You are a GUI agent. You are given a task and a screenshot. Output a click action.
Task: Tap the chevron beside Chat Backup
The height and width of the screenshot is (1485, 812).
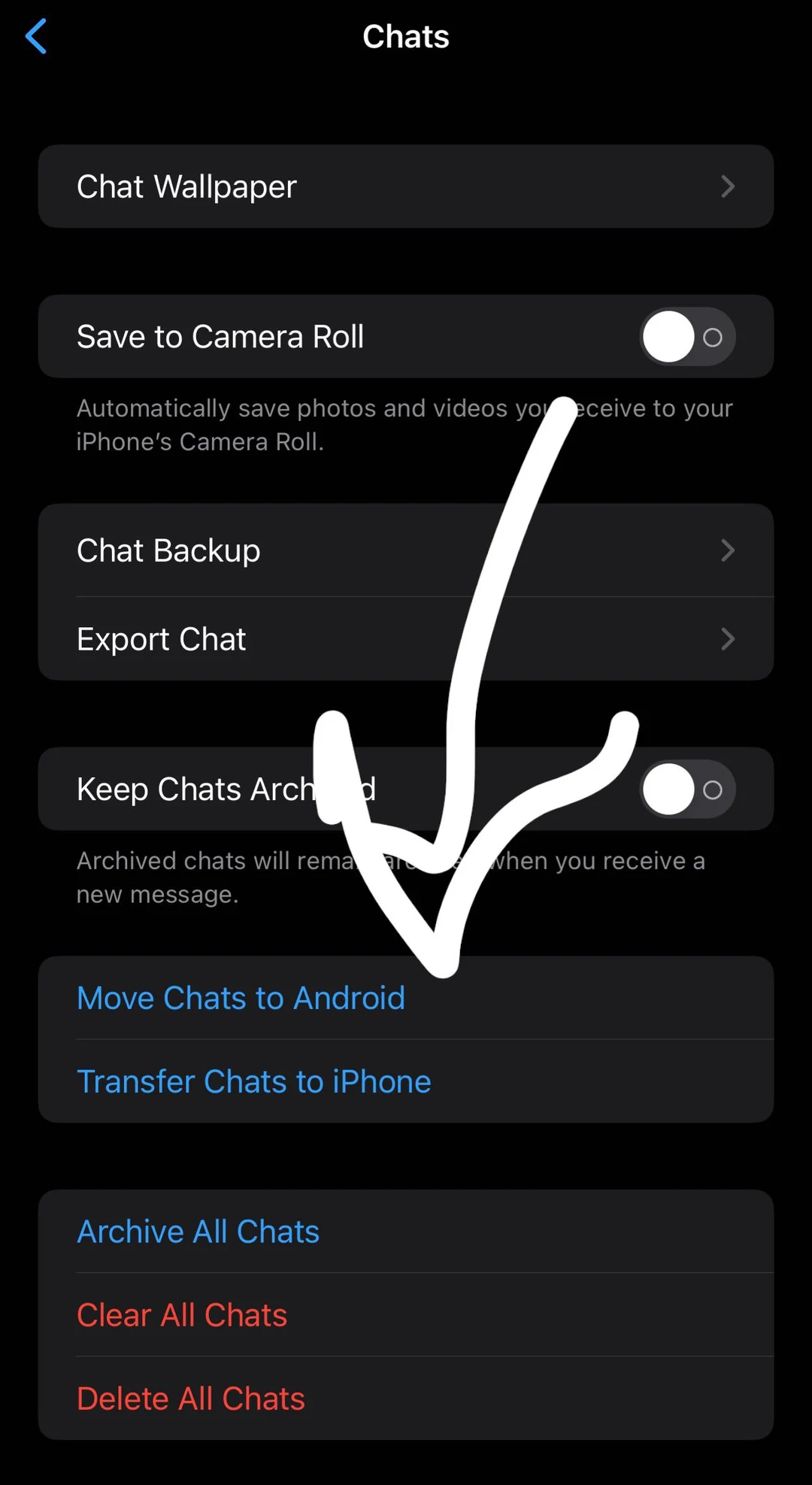727,550
